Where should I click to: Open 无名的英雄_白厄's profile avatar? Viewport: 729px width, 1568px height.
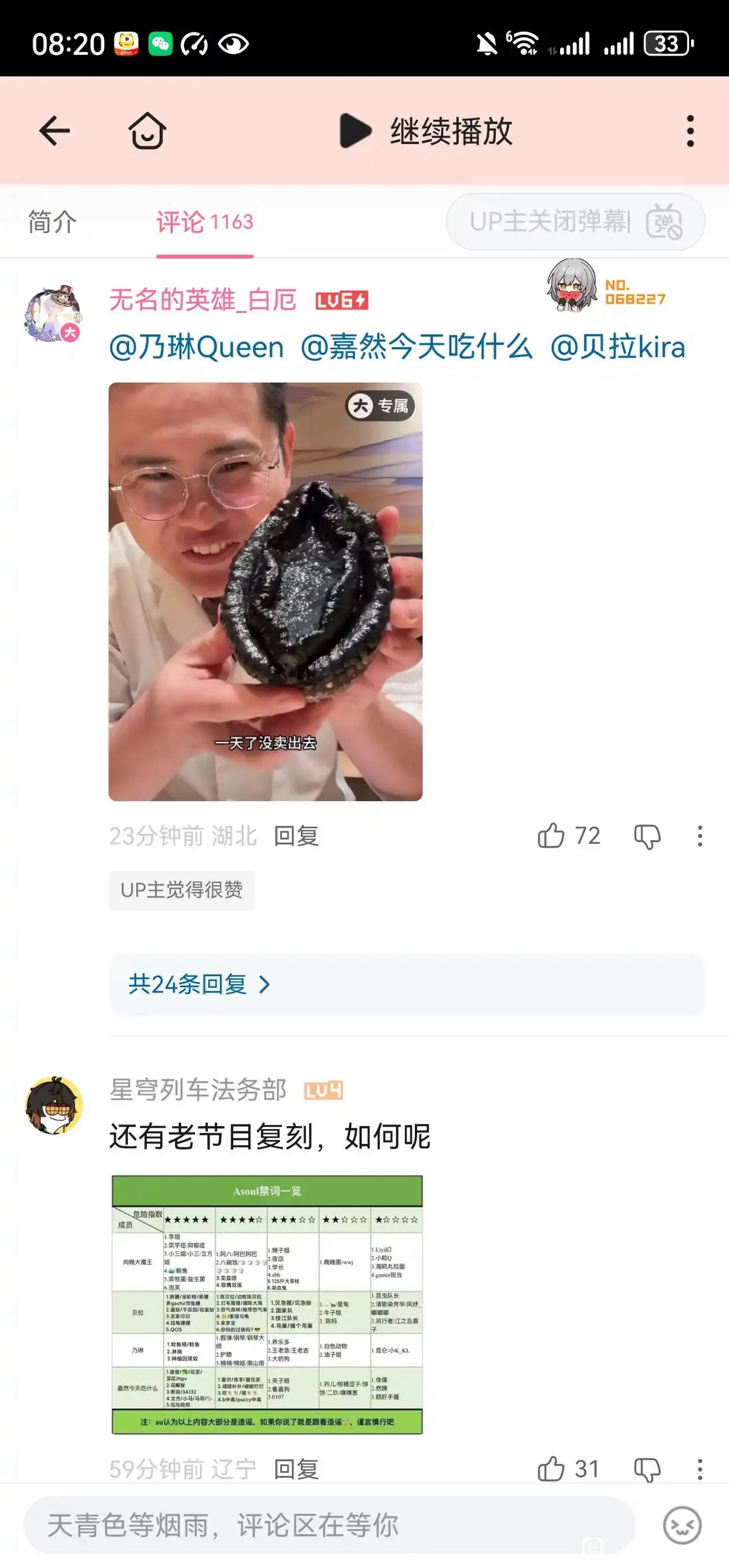coord(54,313)
